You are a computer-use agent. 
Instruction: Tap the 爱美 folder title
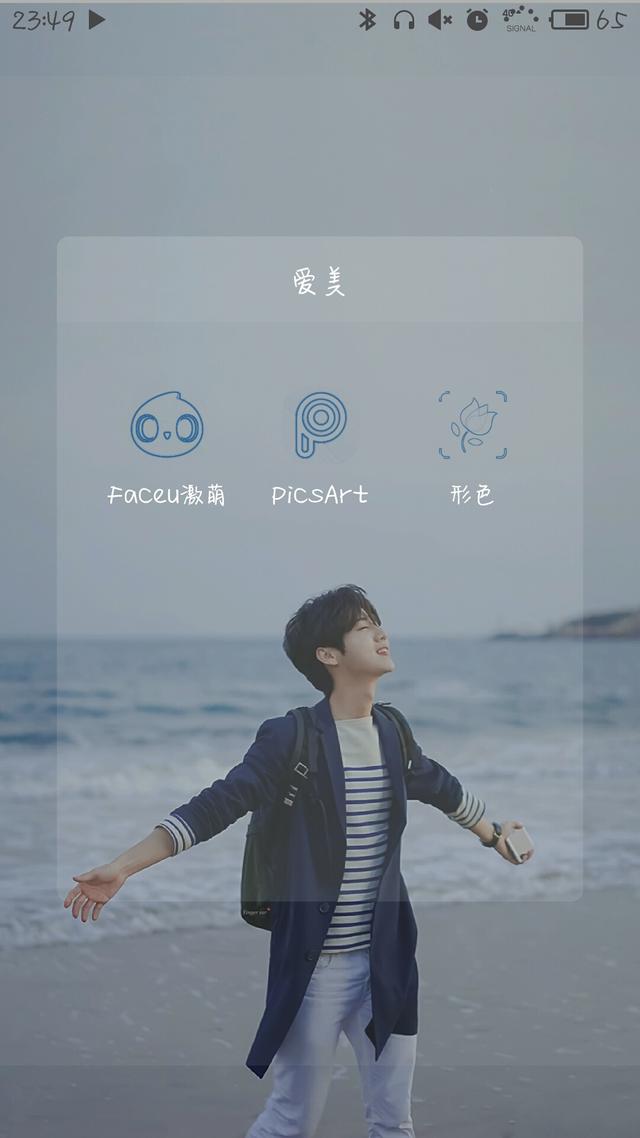point(319,282)
